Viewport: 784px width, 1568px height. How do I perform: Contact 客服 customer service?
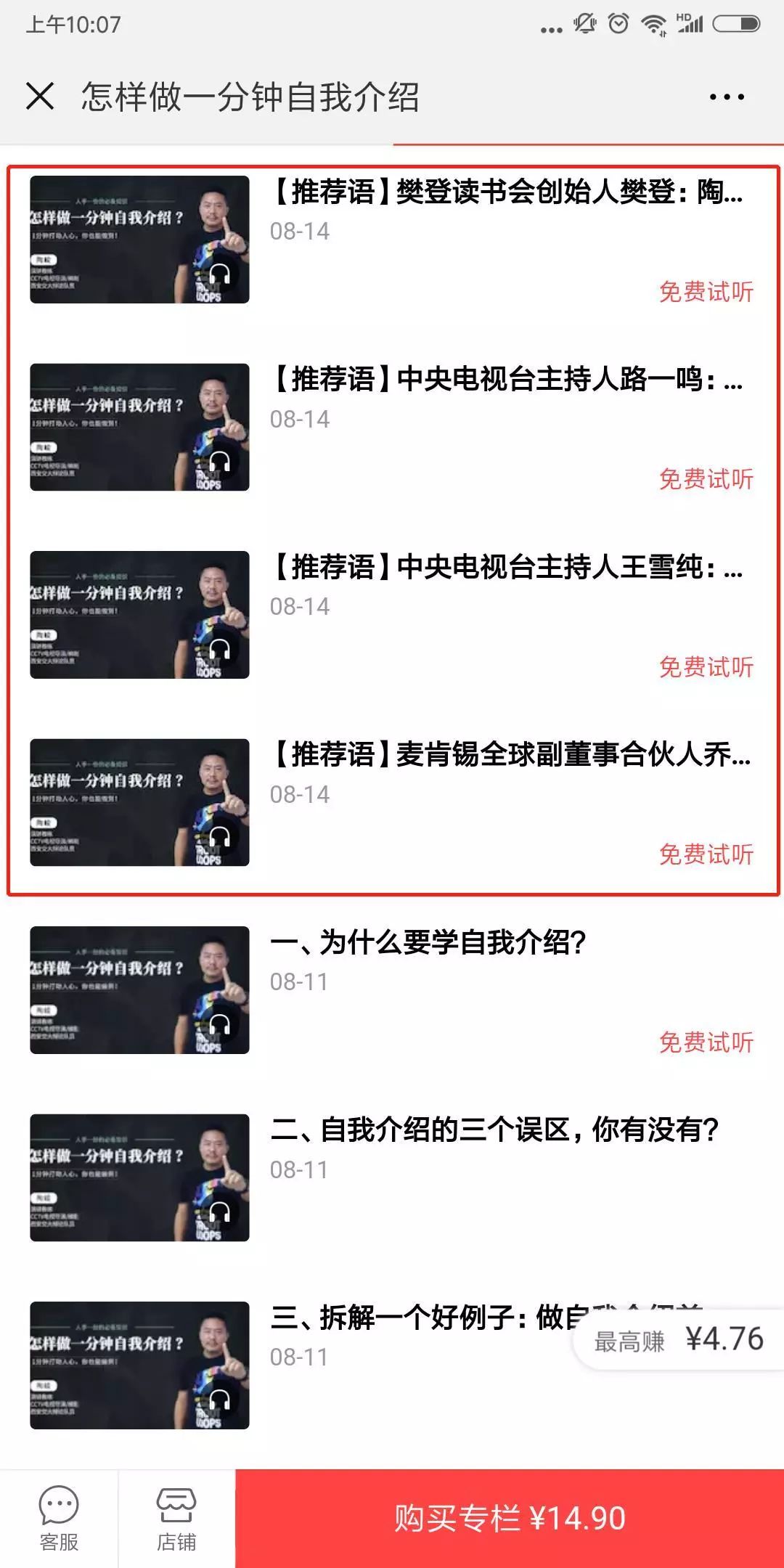59,1519
